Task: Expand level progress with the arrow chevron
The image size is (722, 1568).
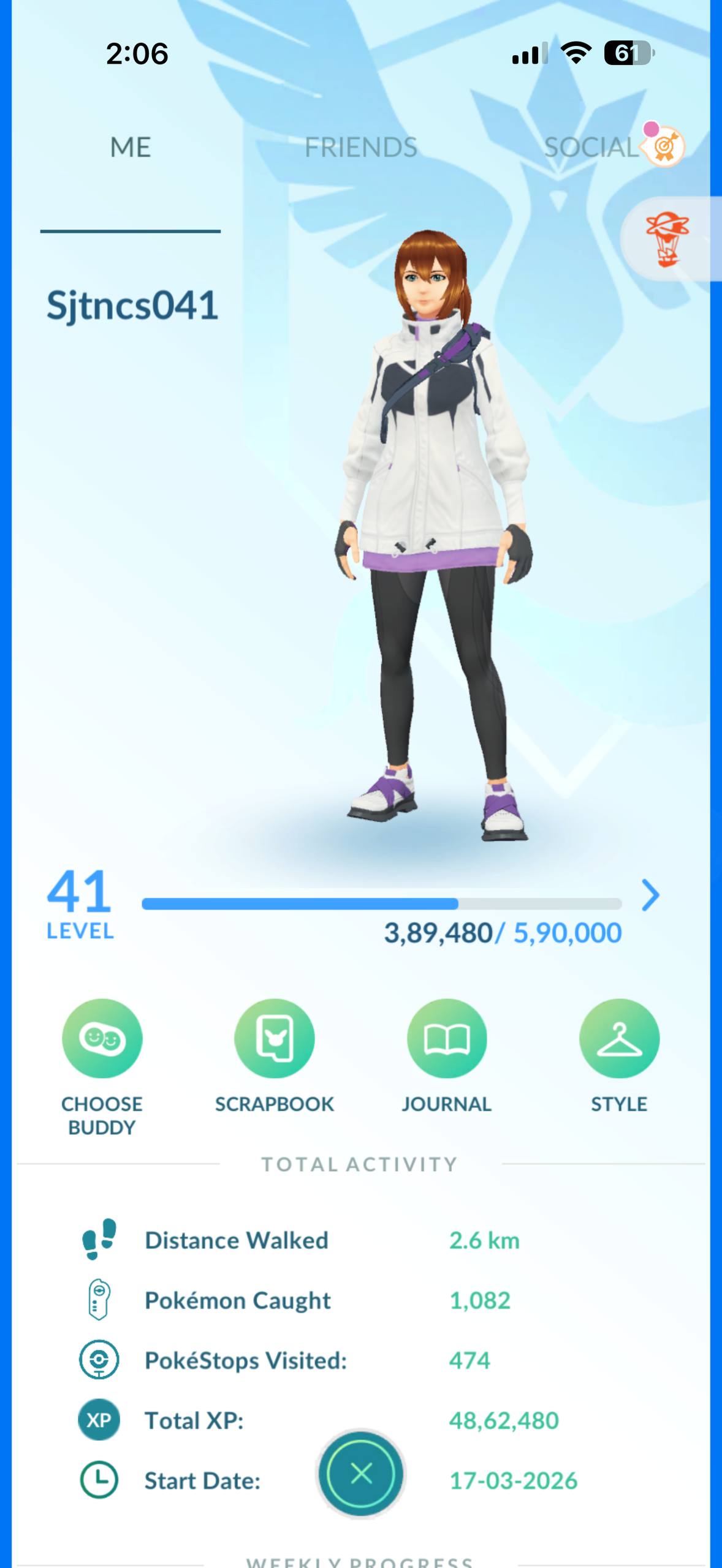Action: [x=650, y=895]
